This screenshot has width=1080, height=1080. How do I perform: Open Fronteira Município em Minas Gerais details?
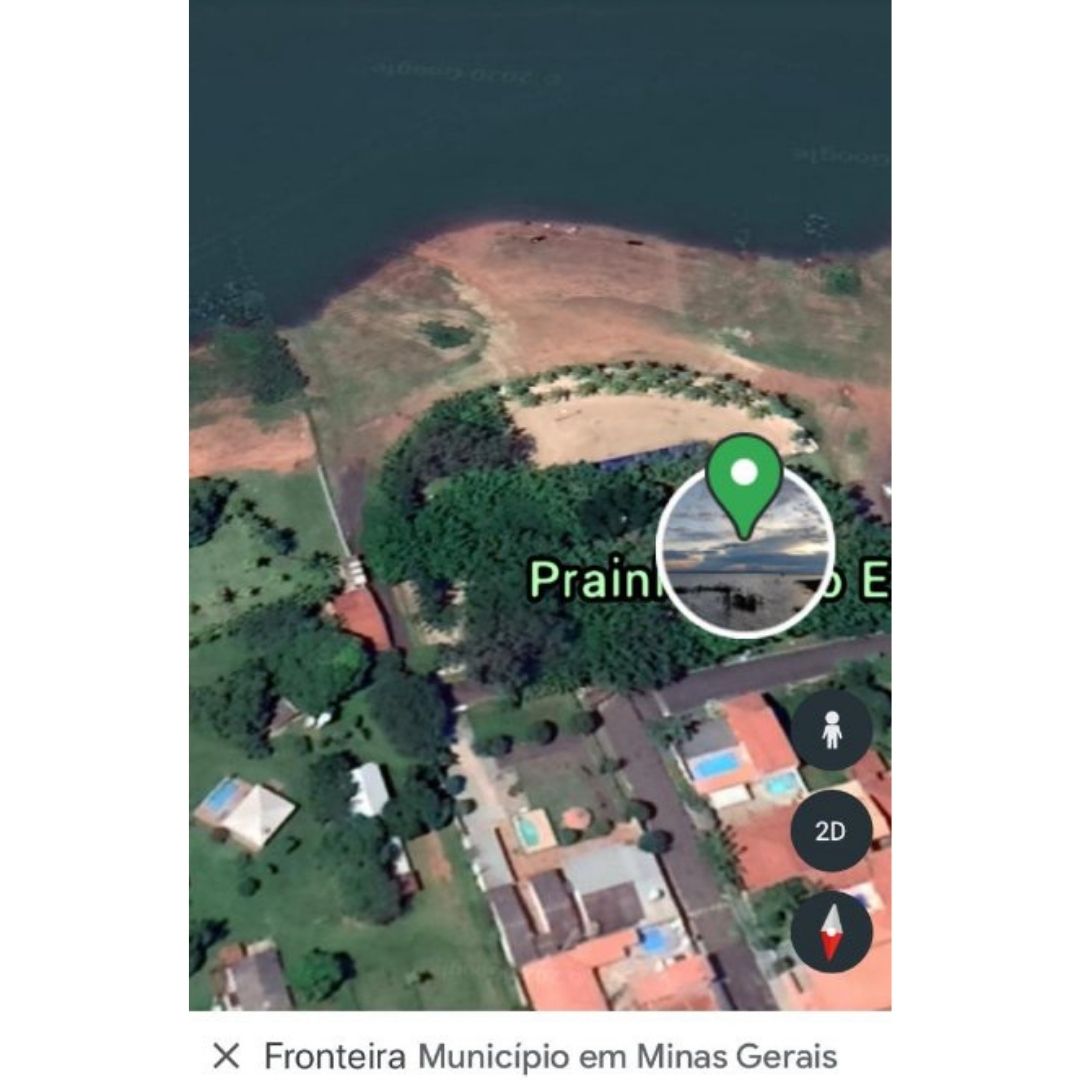pos(550,1056)
